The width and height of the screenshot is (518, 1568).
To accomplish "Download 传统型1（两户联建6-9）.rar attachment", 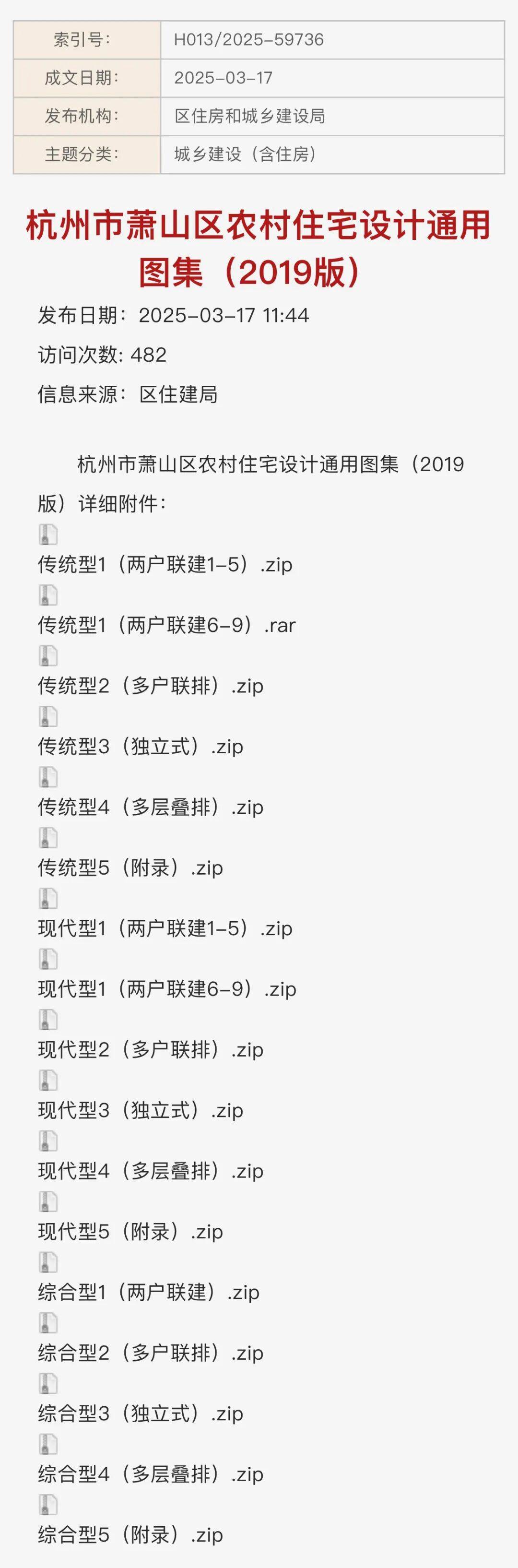I will click(x=166, y=625).
